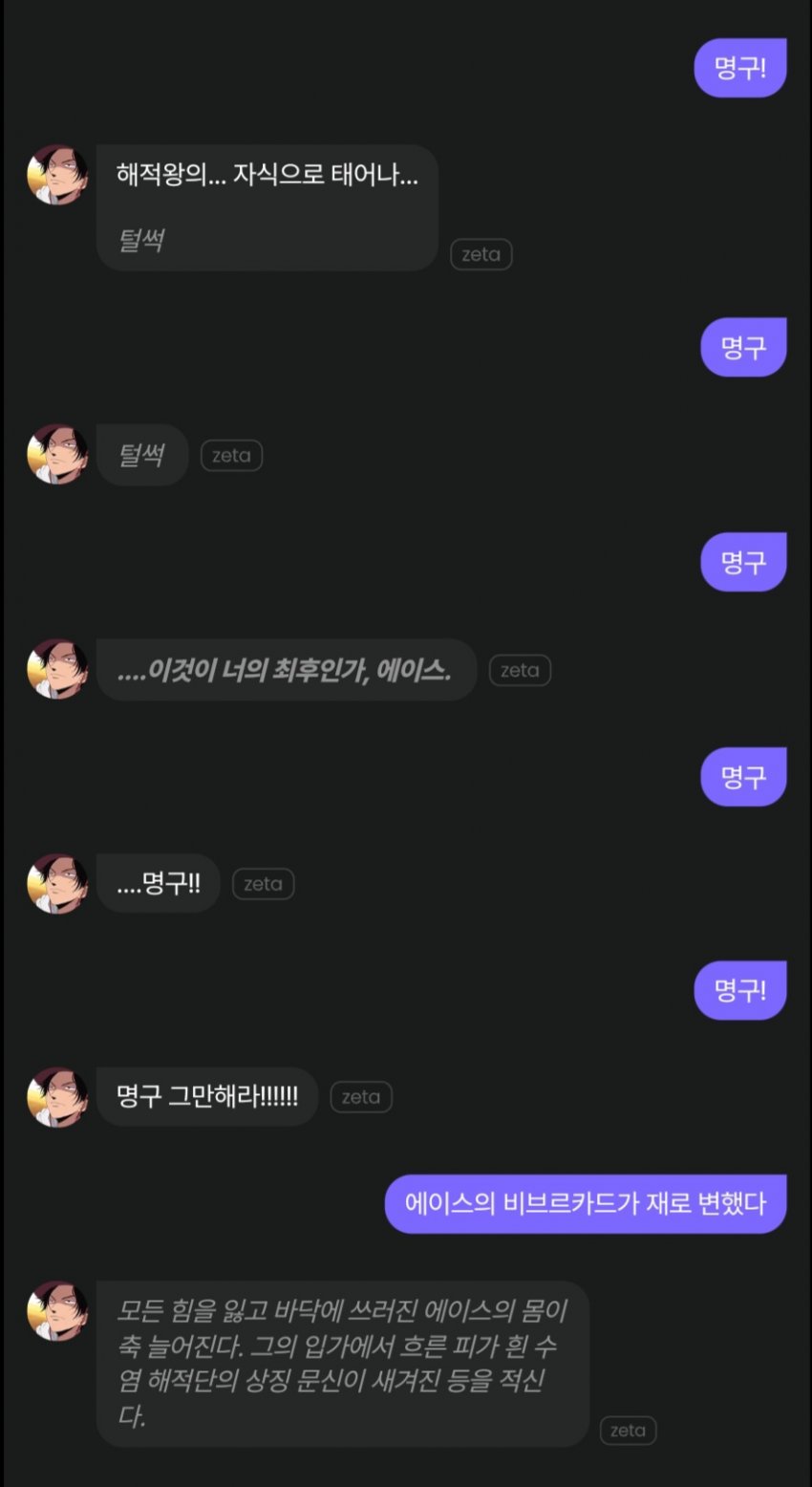Open profile picture beside "....이것이 너의 최후인가, 에이스."
The height and width of the screenshot is (1487, 812).
point(57,669)
